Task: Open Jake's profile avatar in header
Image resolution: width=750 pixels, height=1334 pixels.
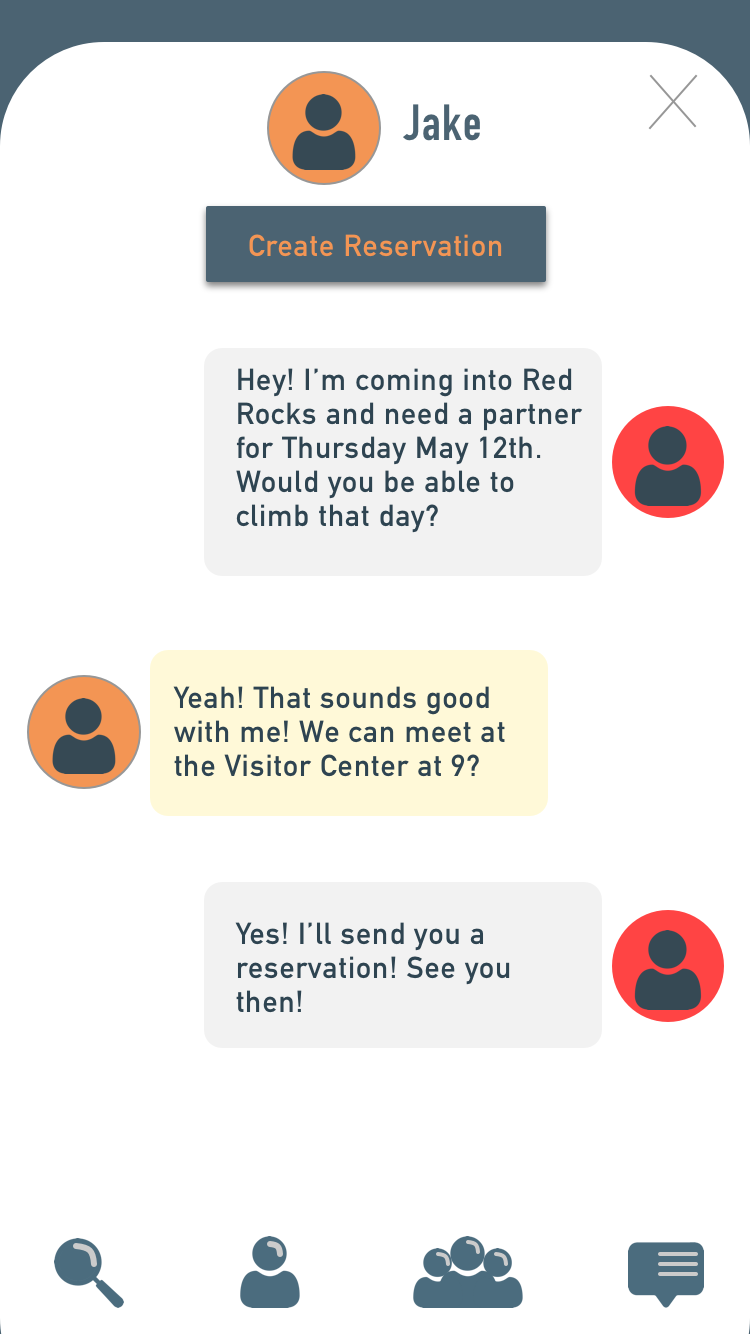Action: click(x=324, y=128)
